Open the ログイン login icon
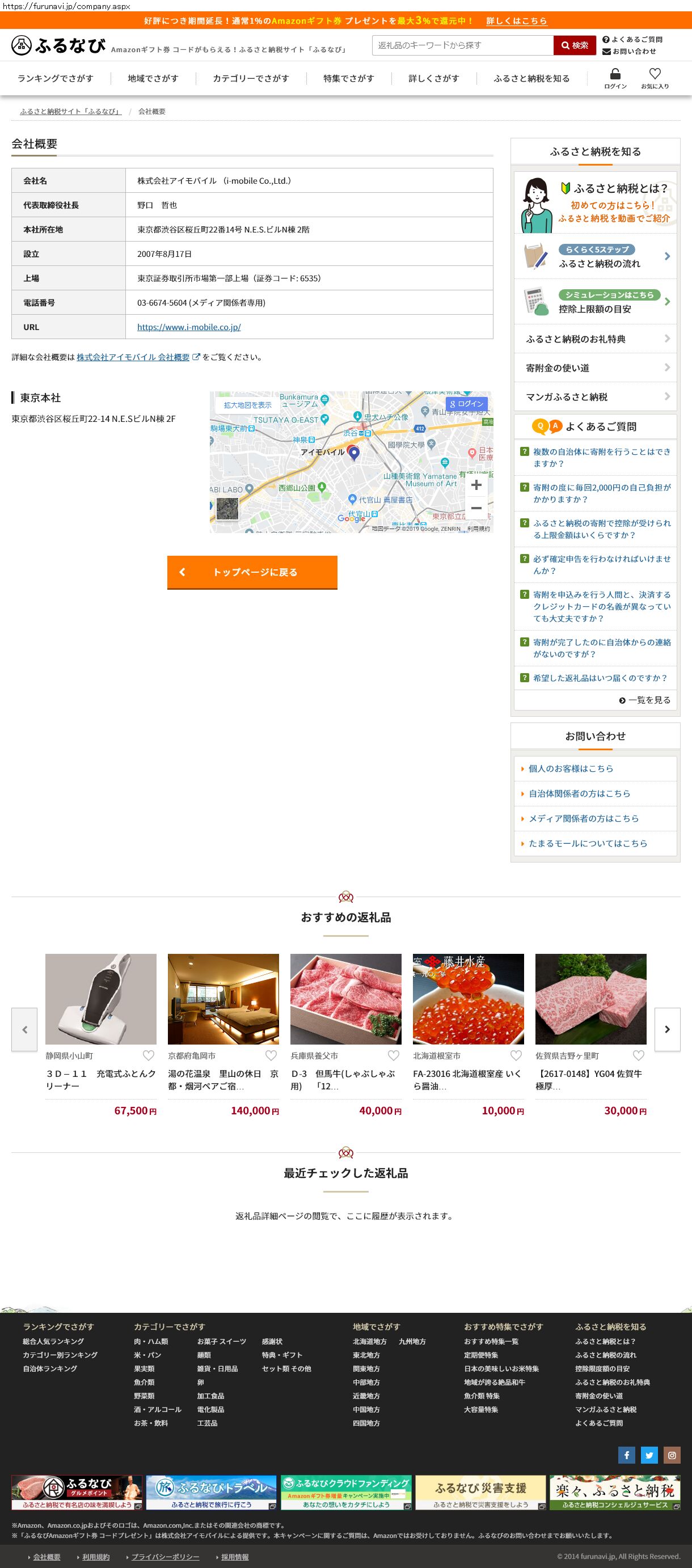This screenshot has height=1568, width=692. (x=615, y=78)
